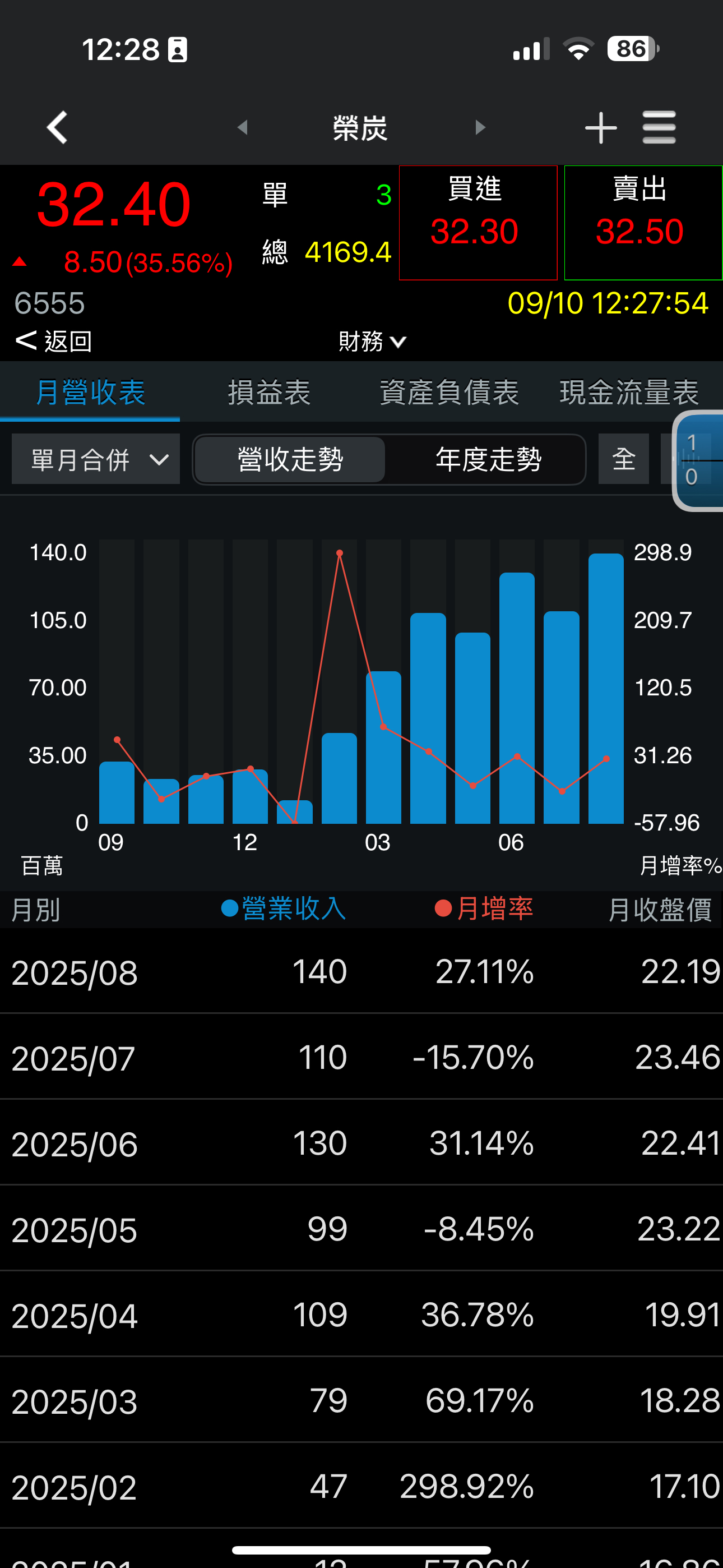
Task: Open the 現金流量表 tab
Action: (629, 393)
